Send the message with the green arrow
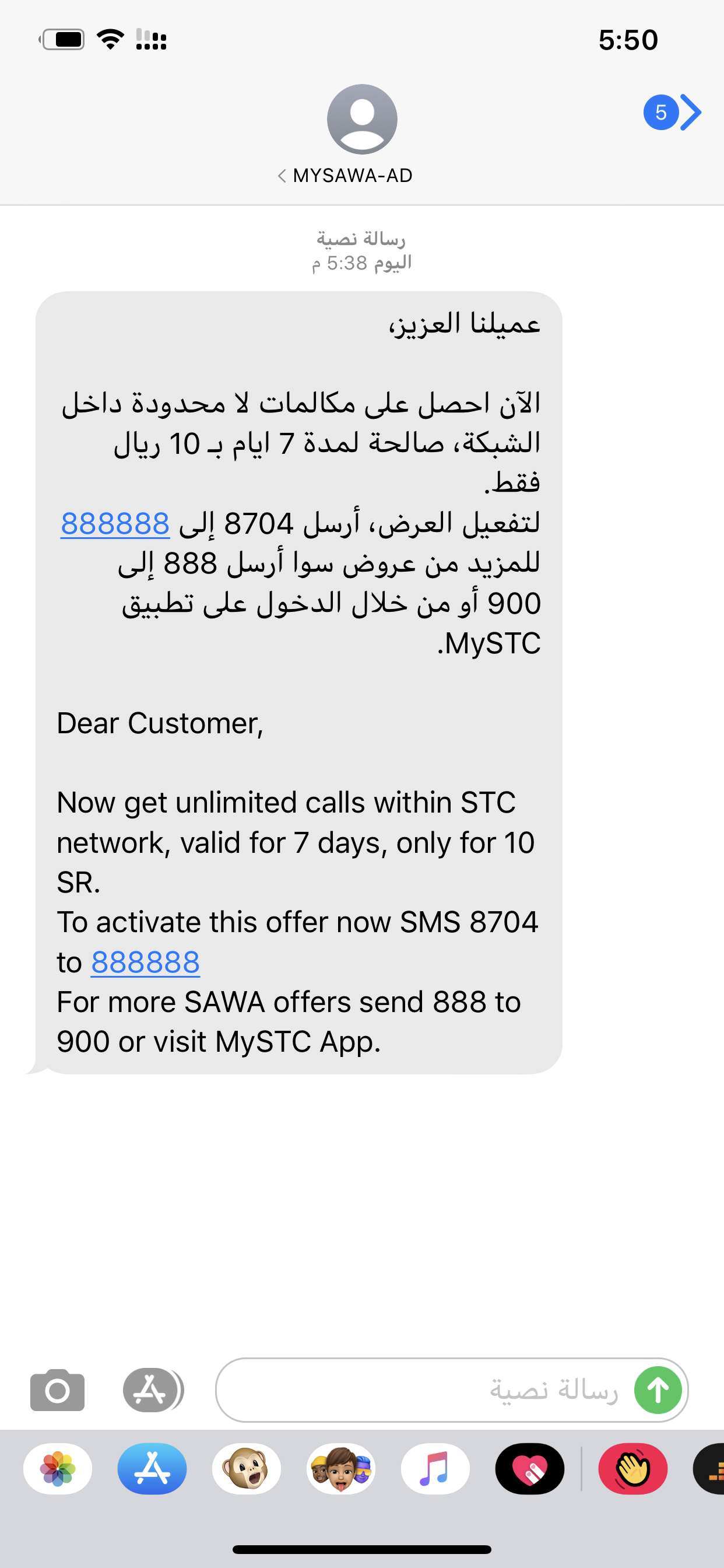This screenshot has height=1568, width=724. click(x=658, y=1390)
